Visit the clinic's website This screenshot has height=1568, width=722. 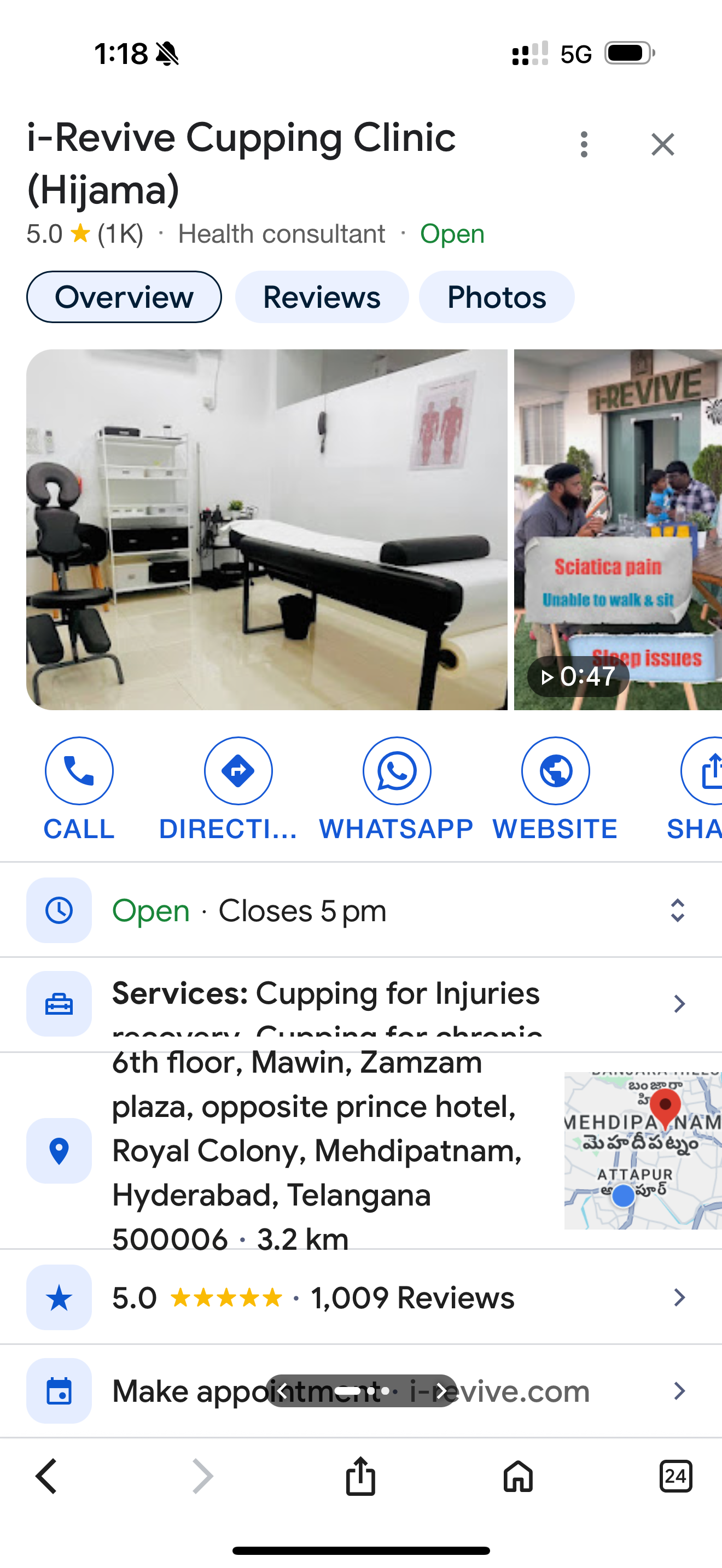tap(555, 771)
